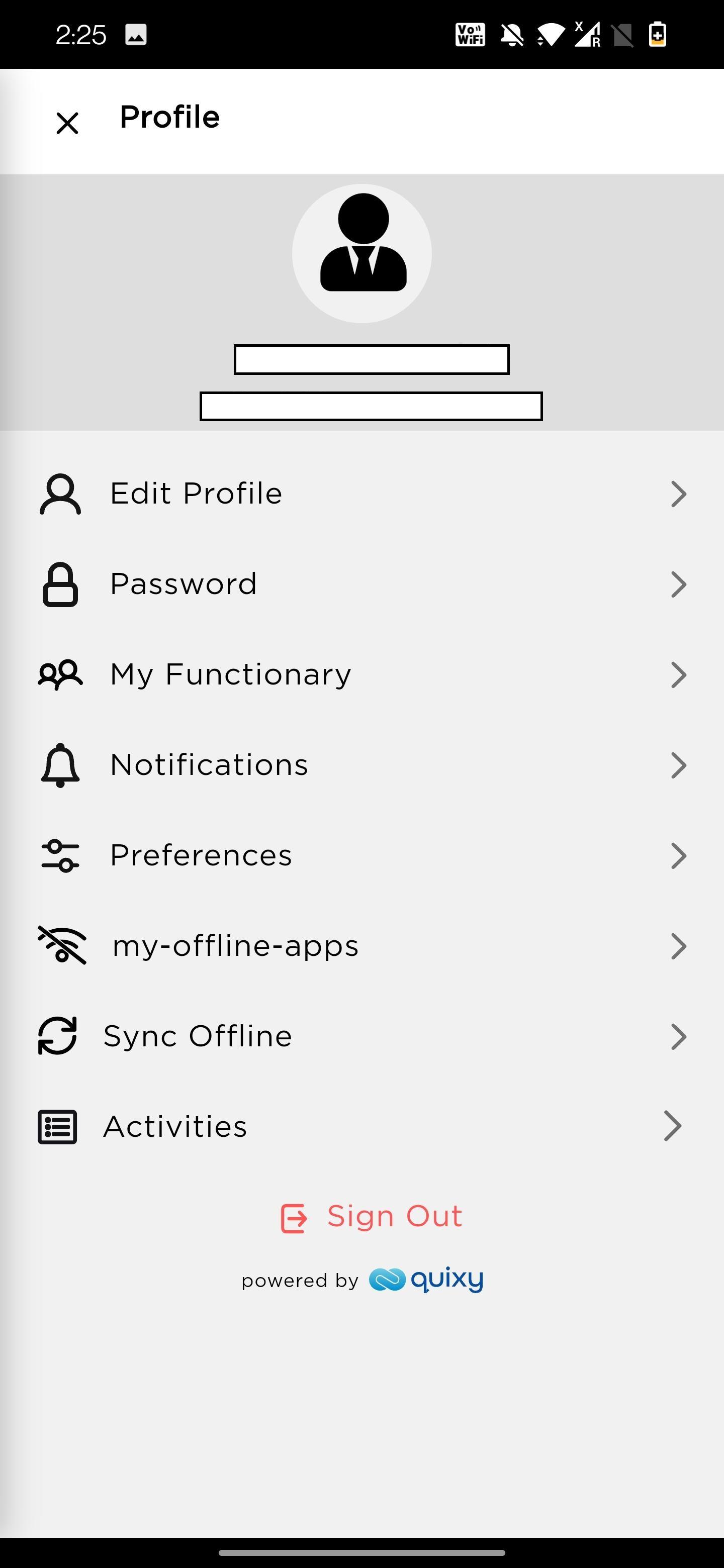Viewport: 724px width, 1568px height.
Task: Tap the profile avatar picture
Action: (x=363, y=253)
